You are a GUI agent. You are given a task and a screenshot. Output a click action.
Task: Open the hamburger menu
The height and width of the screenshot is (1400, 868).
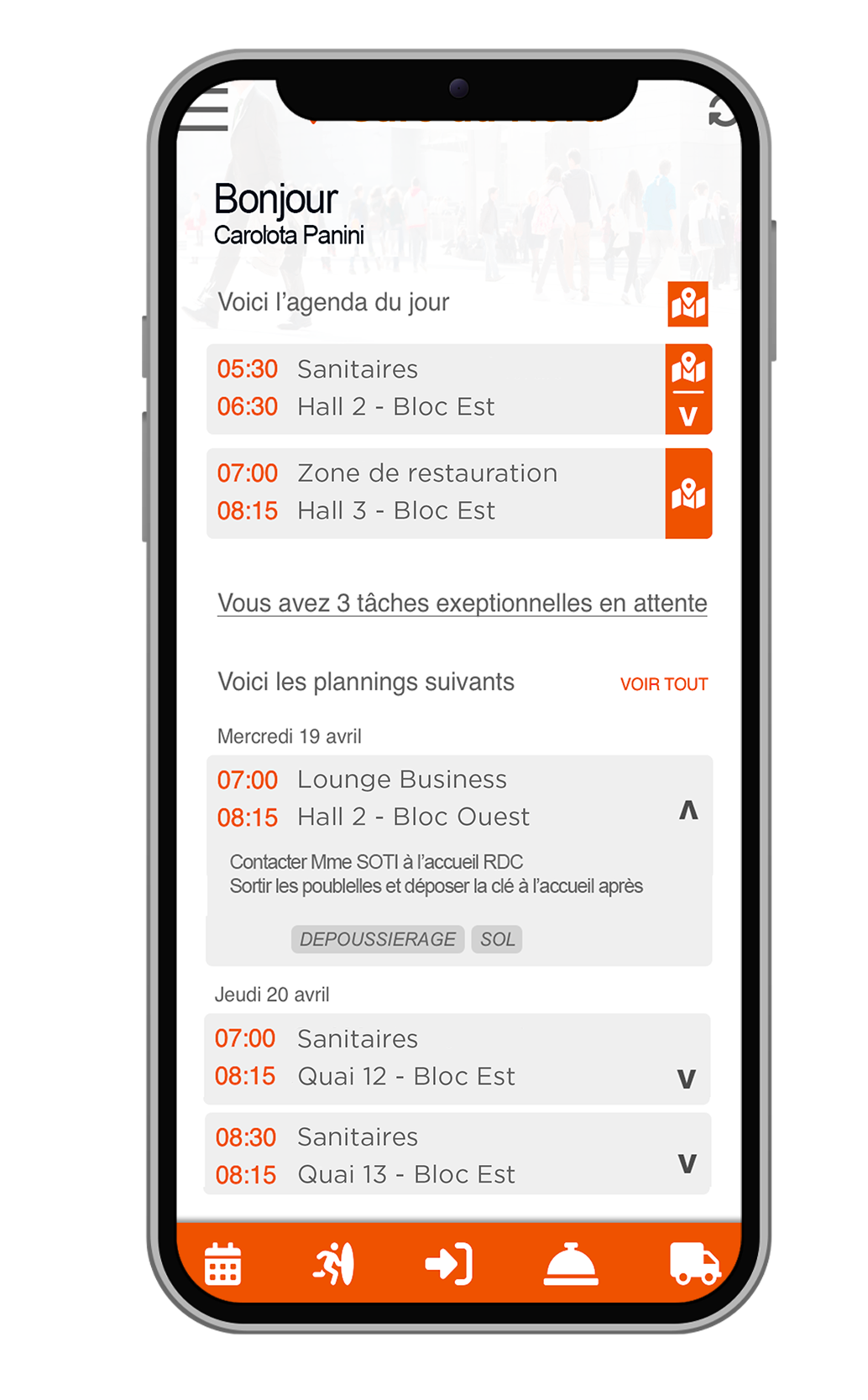pos(203,109)
